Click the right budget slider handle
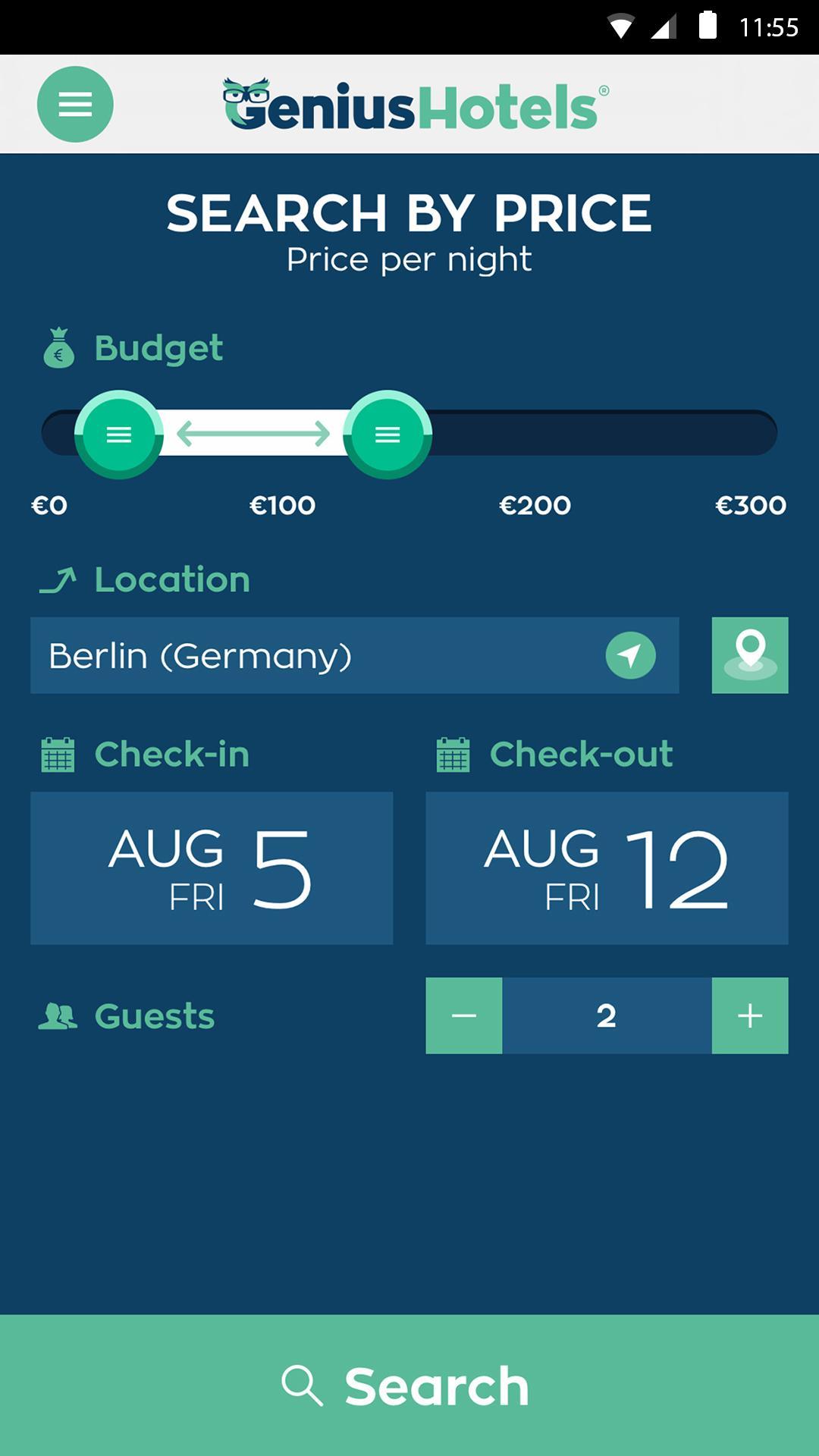The width and height of the screenshot is (819, 1456). tap(388, 435)
